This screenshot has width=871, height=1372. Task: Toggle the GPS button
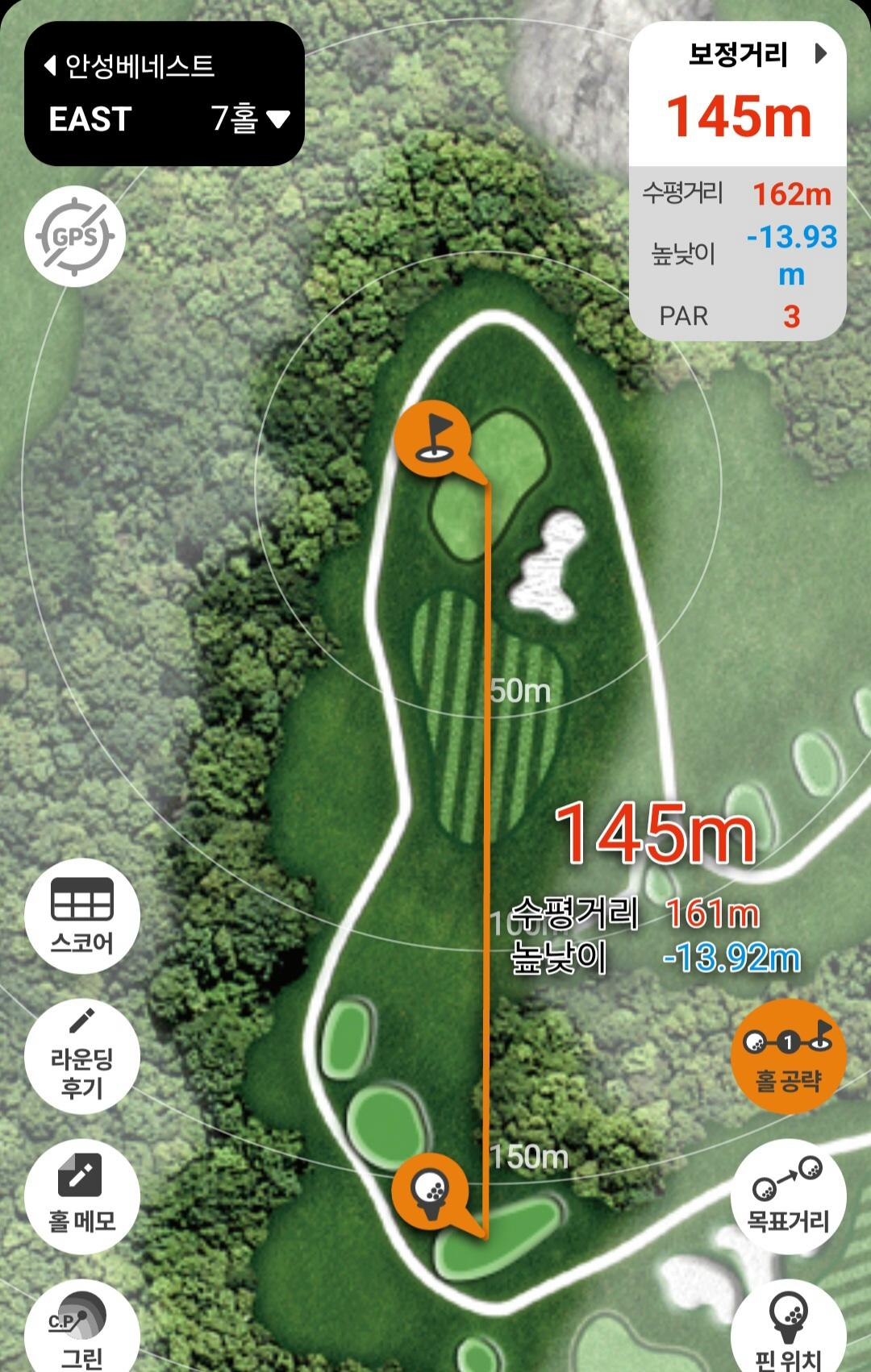[x=75, y=237]
